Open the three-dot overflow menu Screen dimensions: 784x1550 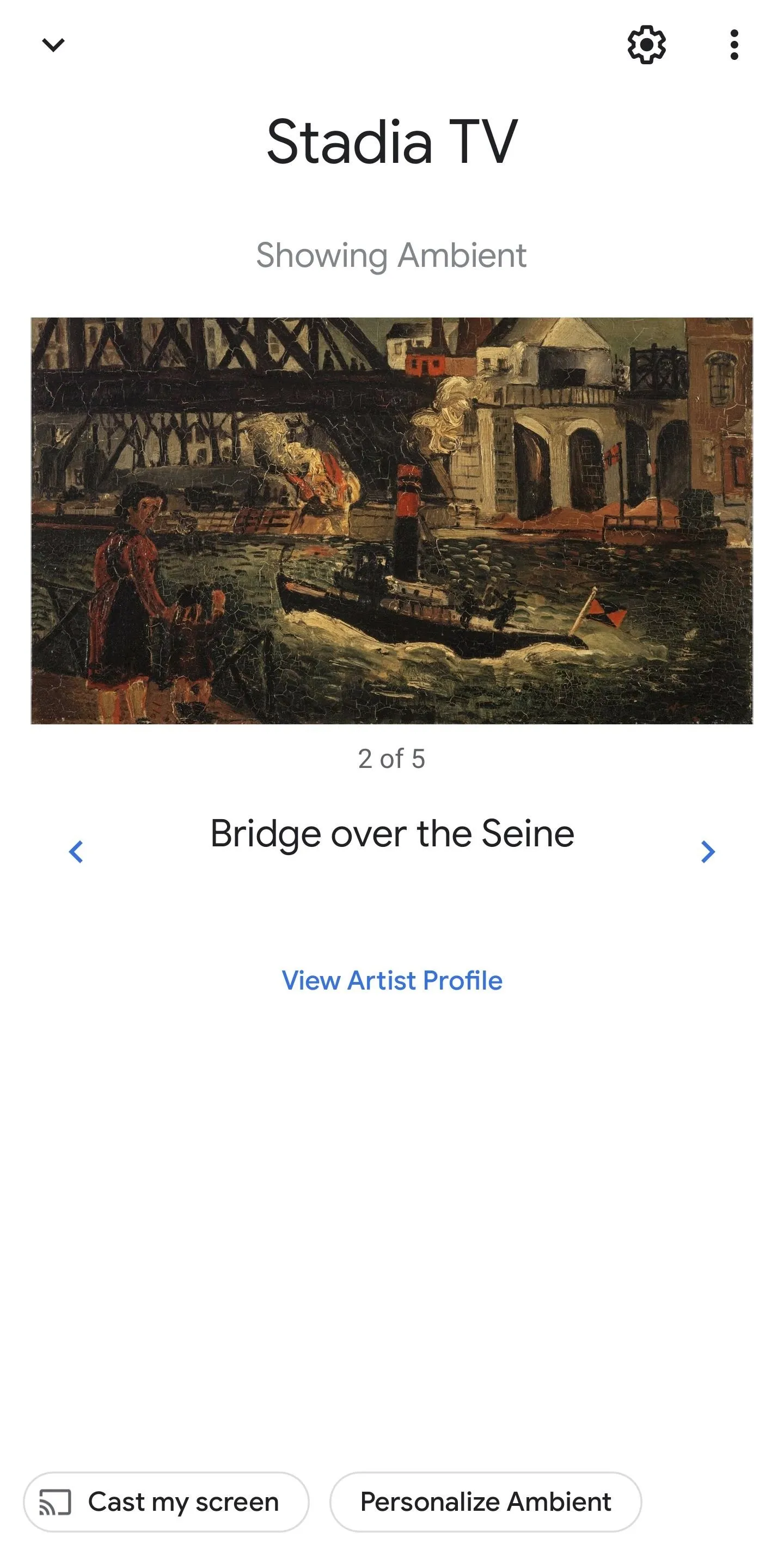pyautogui.click(x=733, y=45)
